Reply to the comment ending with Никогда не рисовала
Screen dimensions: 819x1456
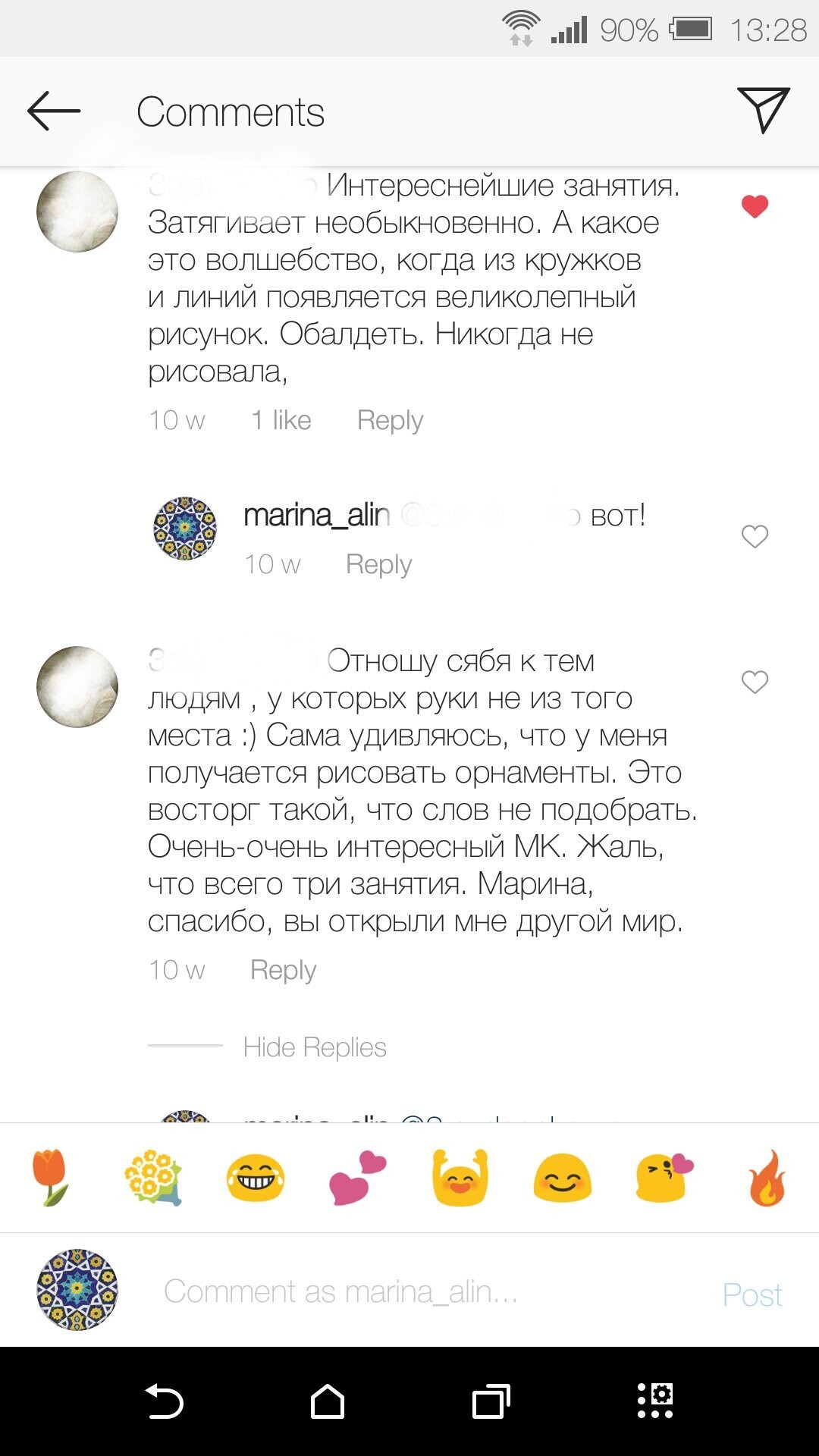click(390, 420)
